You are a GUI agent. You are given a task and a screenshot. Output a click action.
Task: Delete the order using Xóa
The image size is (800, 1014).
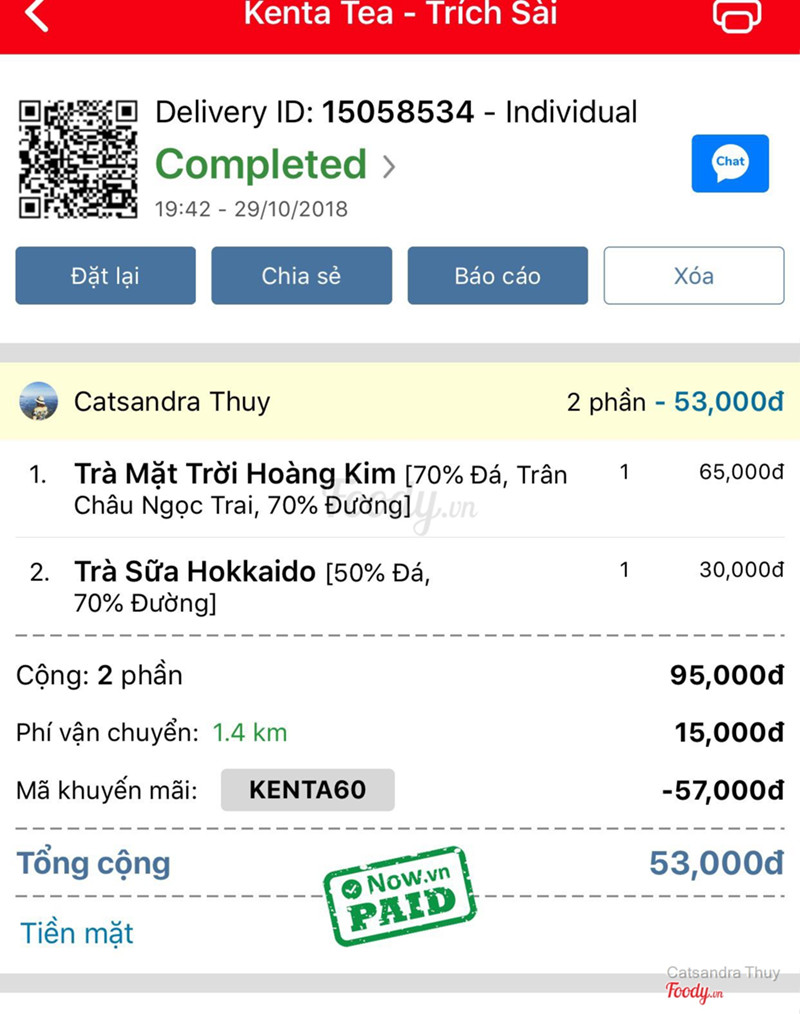[x=693, y=275]
